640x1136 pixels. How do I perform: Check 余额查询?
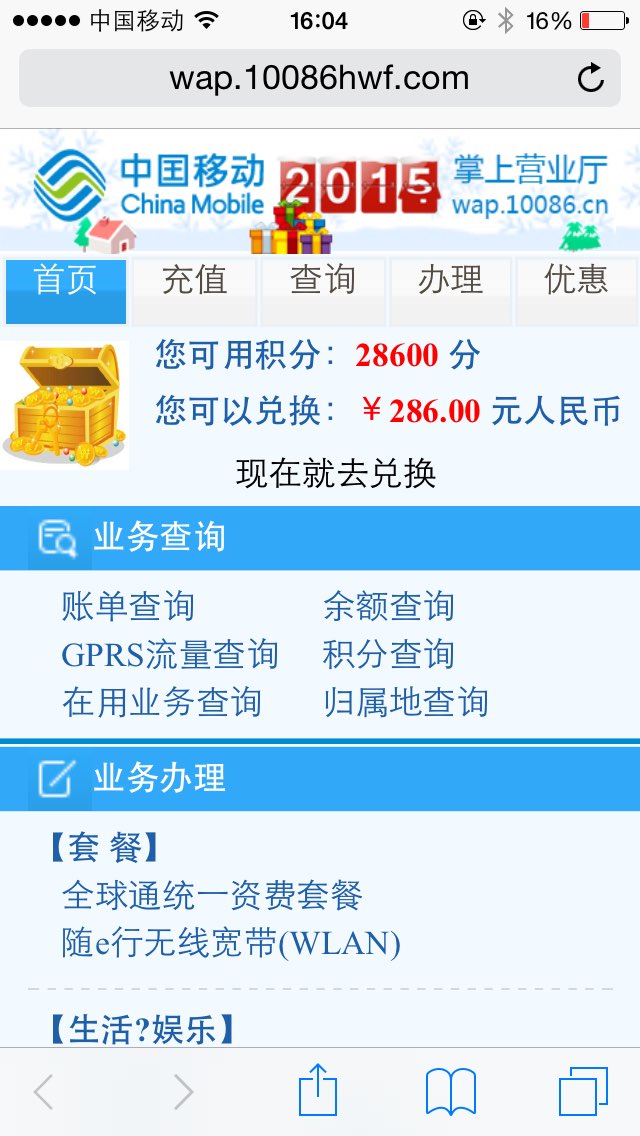coord(388,606)
